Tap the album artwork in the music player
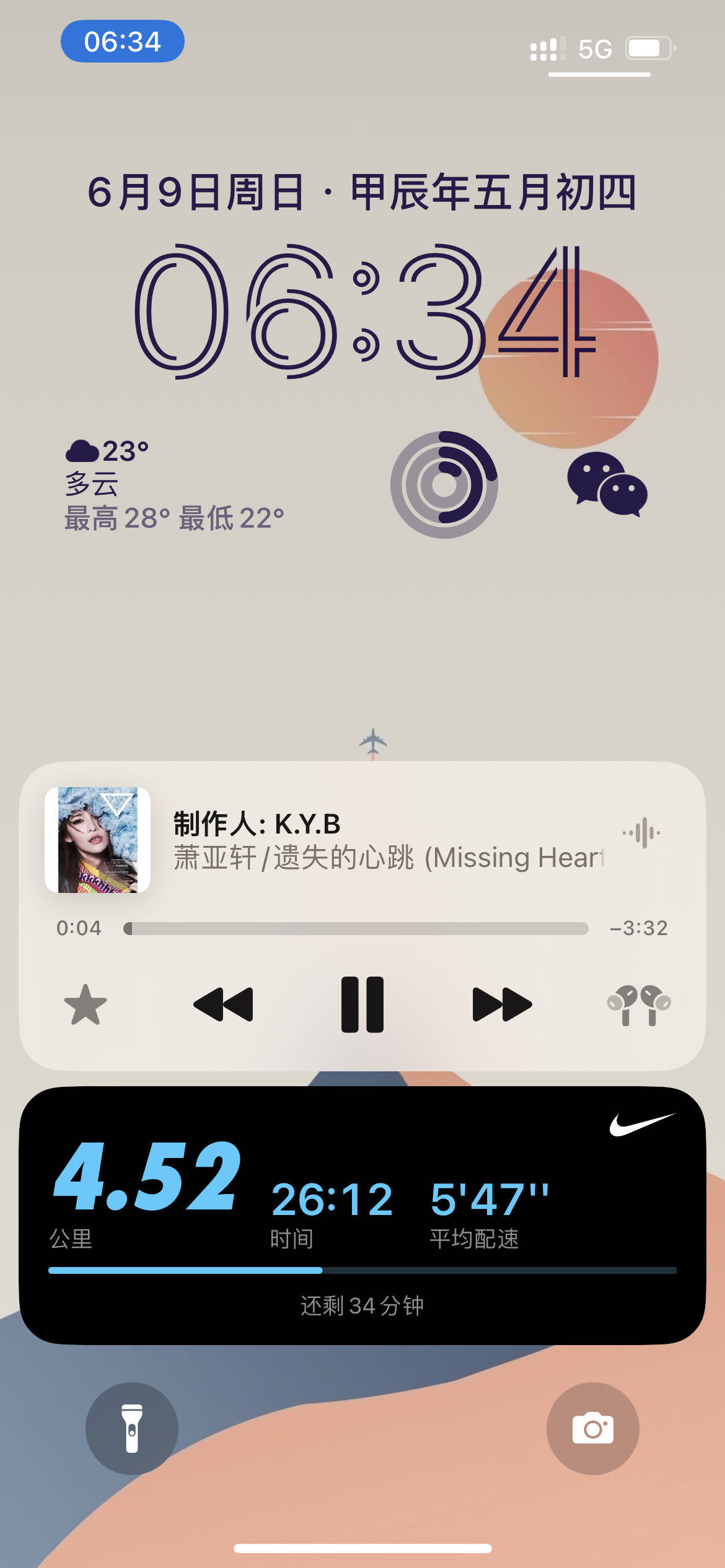The height and width of the screenshot is (1568, 725). [x=98, y=840]
